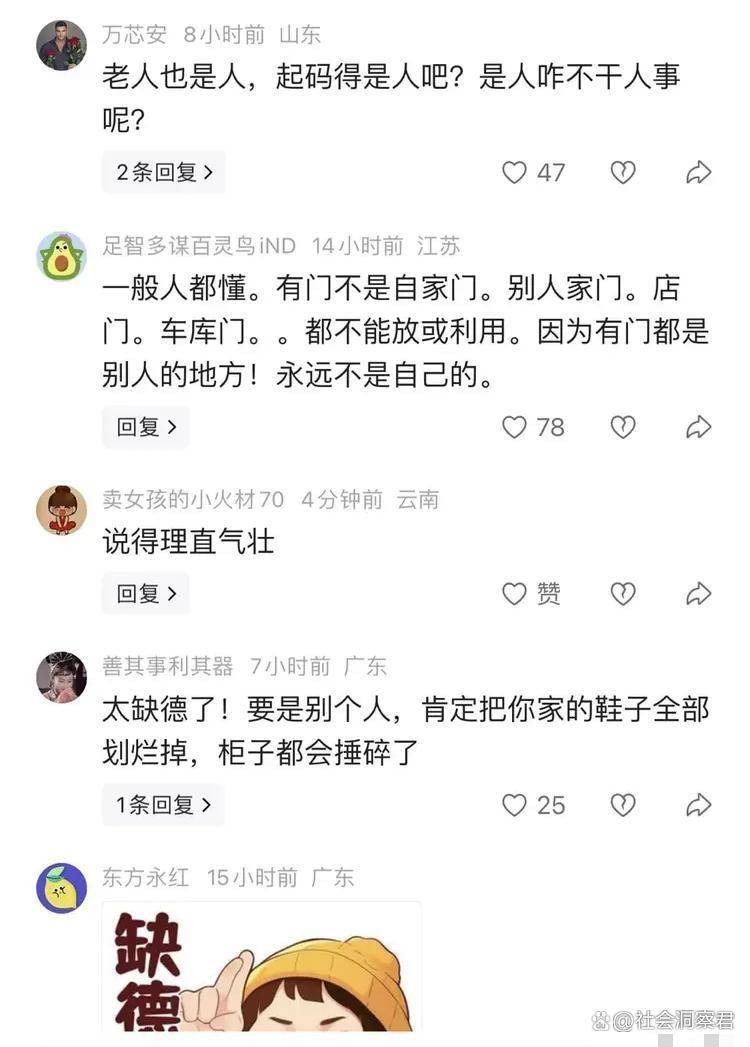Dislike 足智多谋百灵鸟iND's comment

point(623,427)
